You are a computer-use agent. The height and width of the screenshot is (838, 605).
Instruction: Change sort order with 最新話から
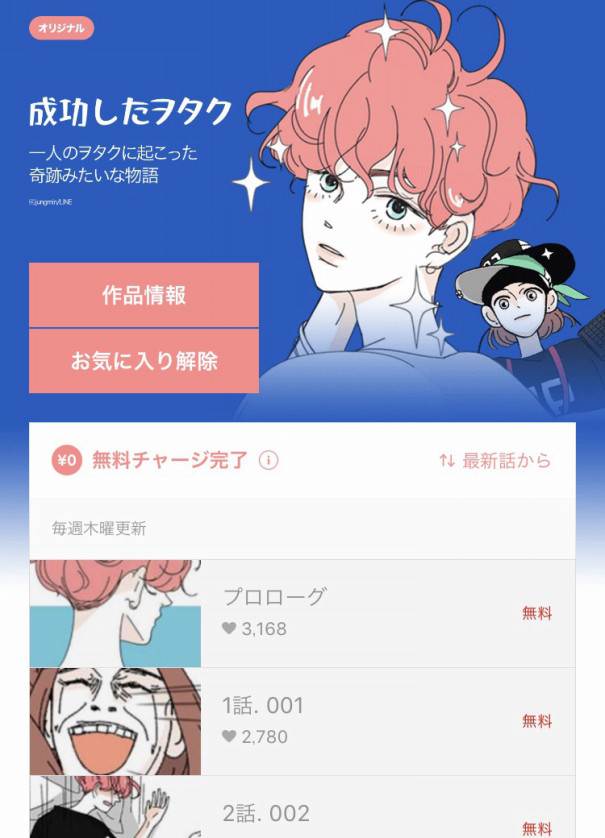point(495,461)
